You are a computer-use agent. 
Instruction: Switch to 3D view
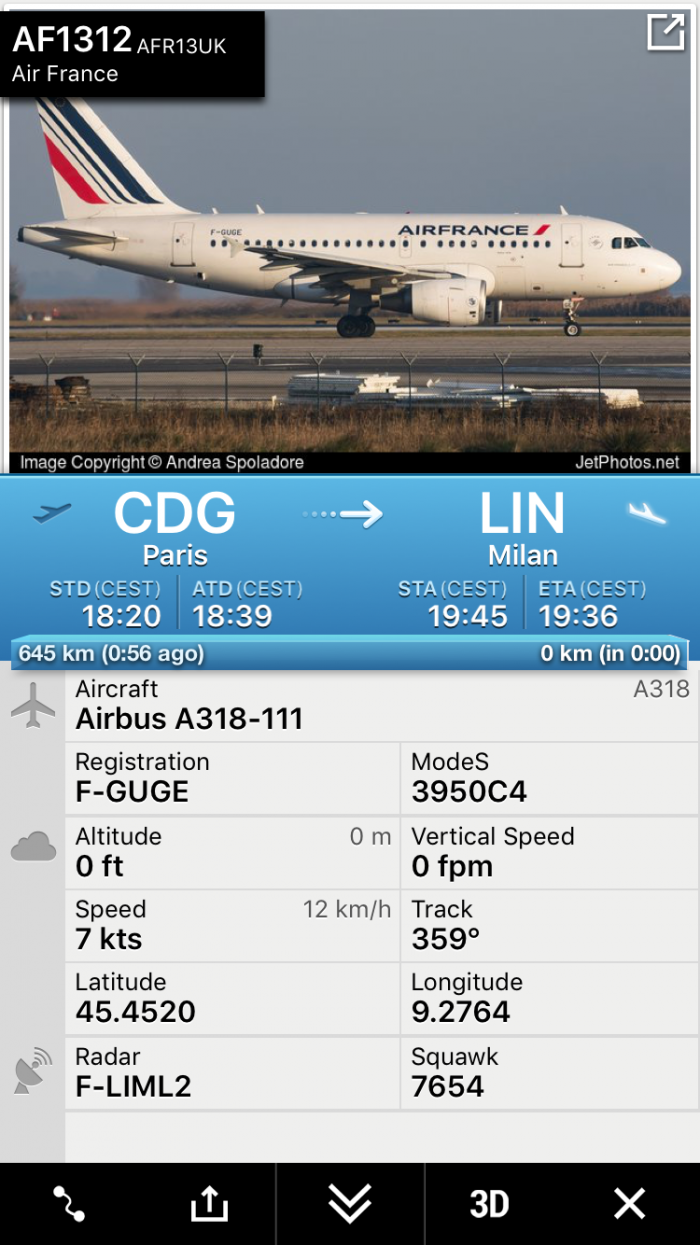pyautogui.click(x=489, y=1203)
